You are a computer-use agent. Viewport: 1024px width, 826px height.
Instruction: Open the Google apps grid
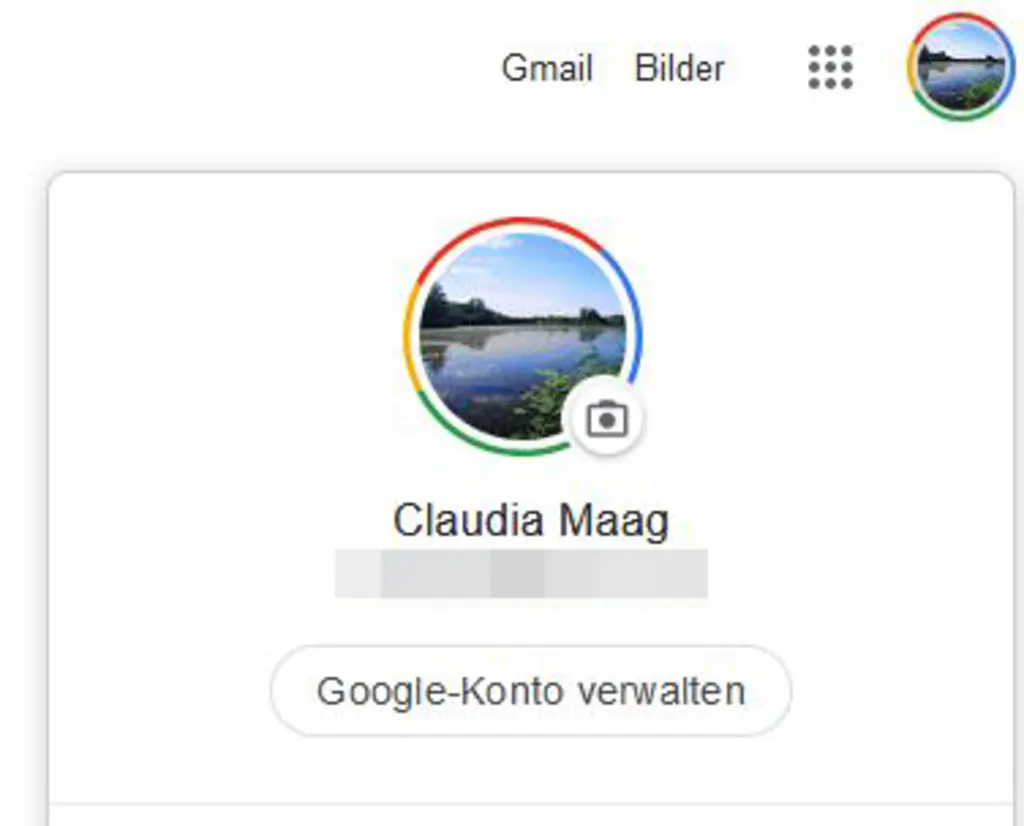pyautogui.click(x=830, y=68)
